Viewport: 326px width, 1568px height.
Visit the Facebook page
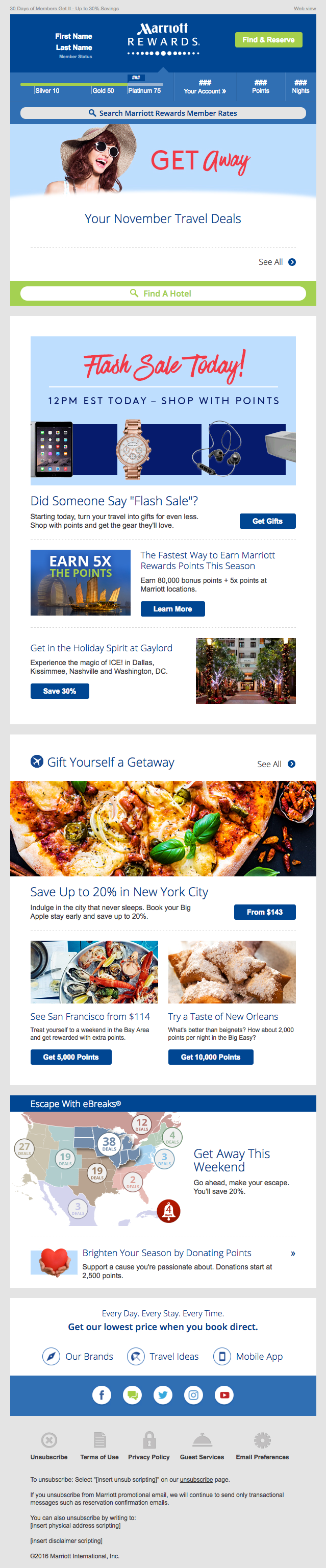pos(102,1394)
